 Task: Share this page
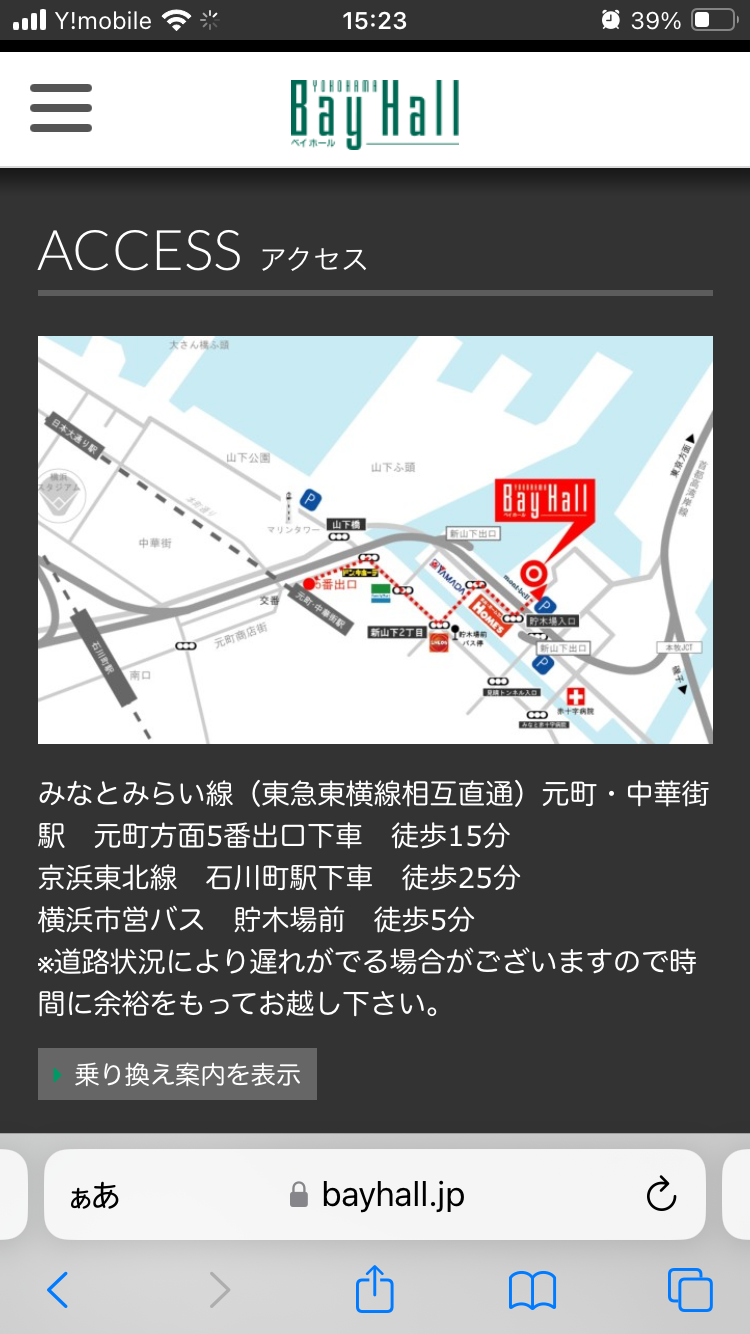point(375,1288)
